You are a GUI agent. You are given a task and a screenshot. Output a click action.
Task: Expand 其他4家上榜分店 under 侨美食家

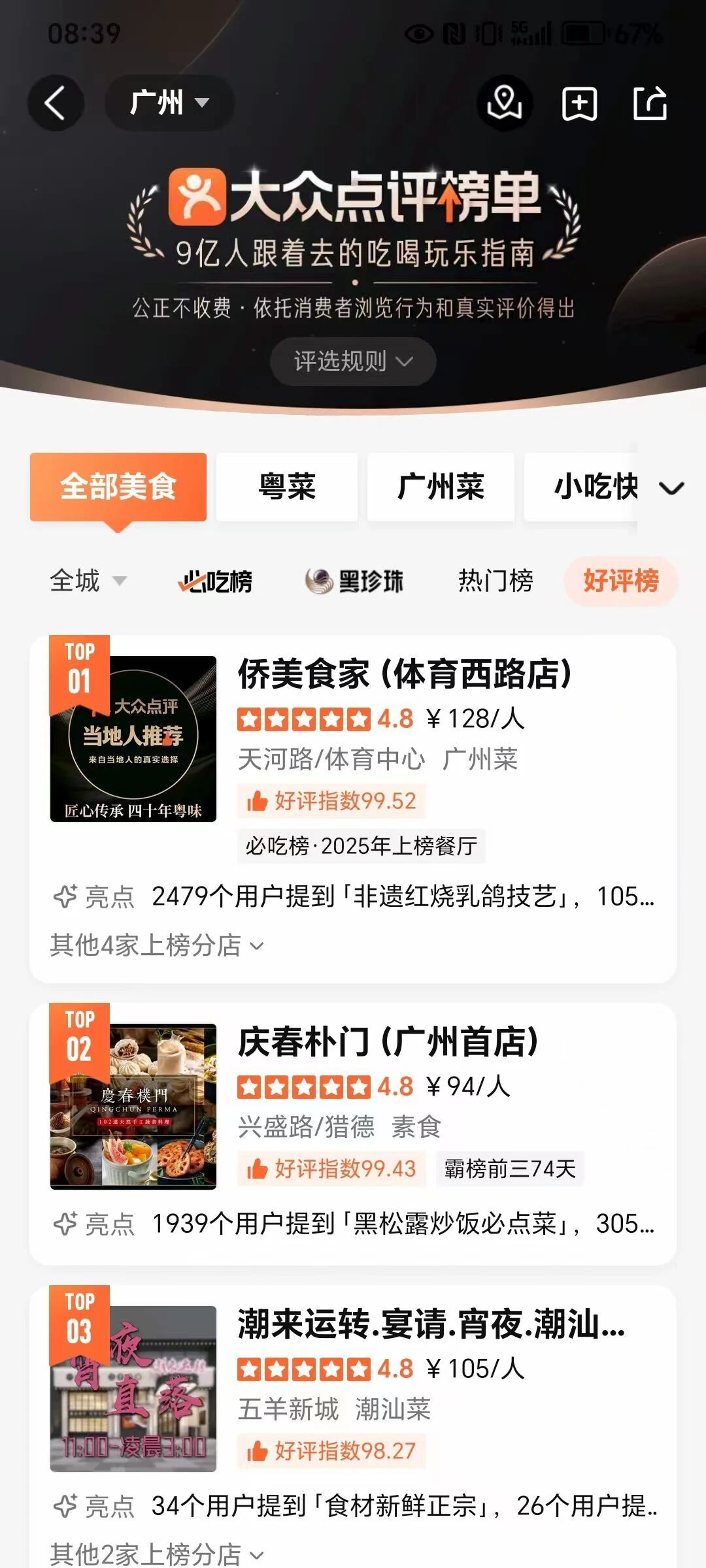(x=157, y=945)
